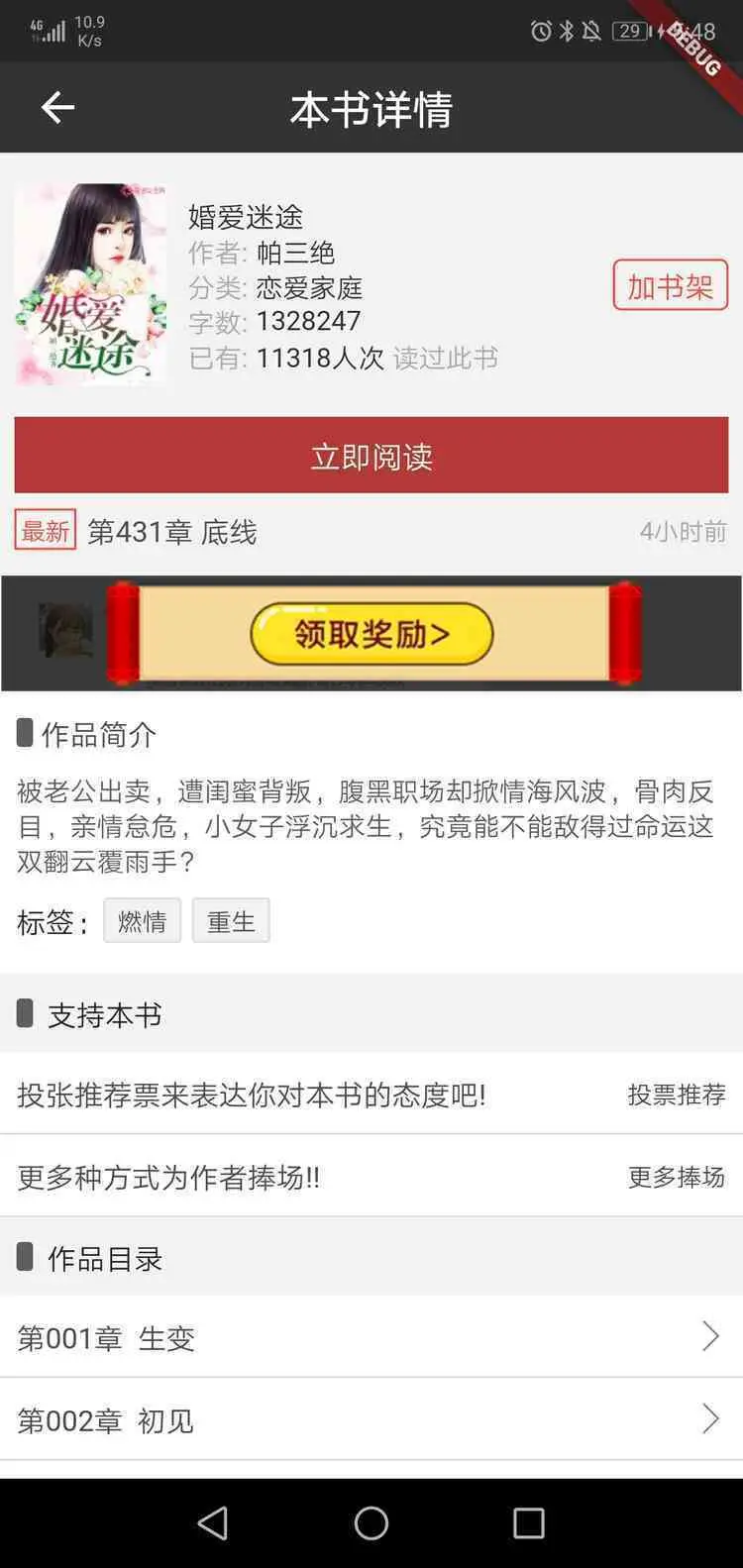
Task: Open latest chapter 第431章 底线
Action: point(172,532)
